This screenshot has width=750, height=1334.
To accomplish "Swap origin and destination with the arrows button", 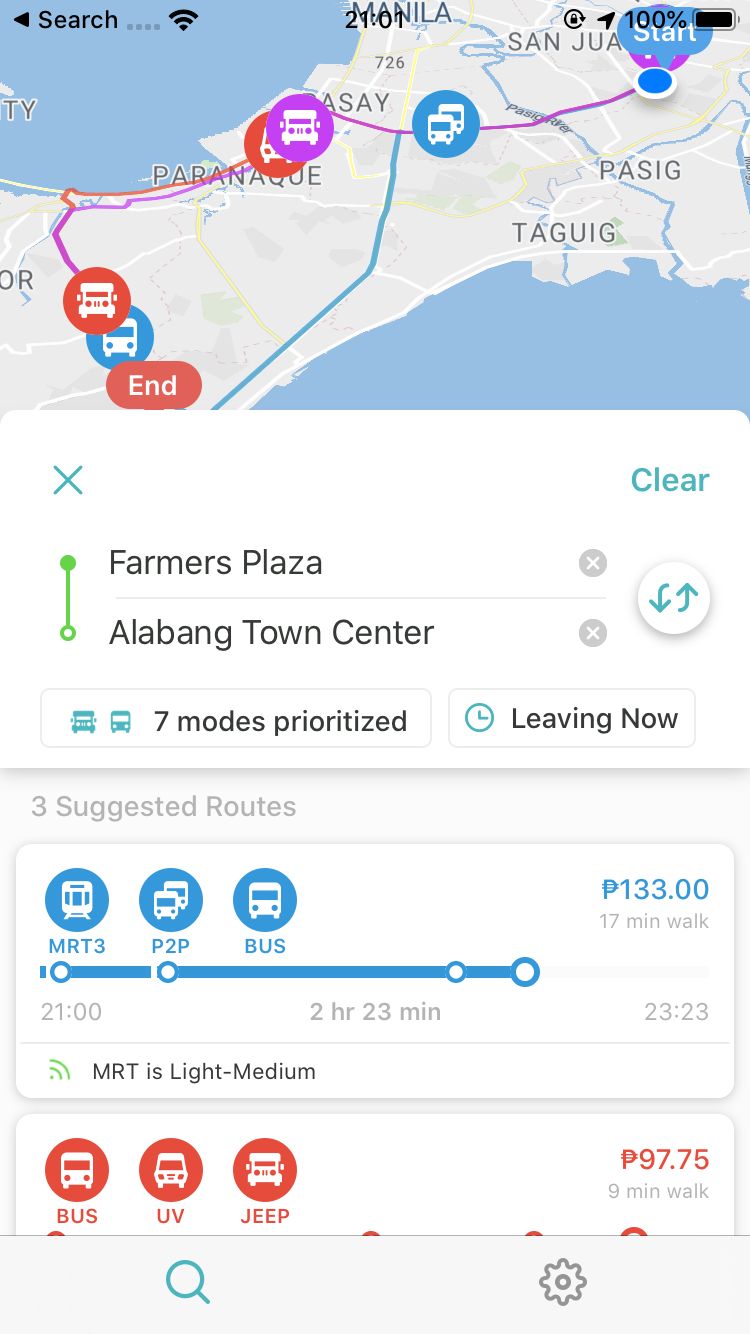I will tap(674, 597).
